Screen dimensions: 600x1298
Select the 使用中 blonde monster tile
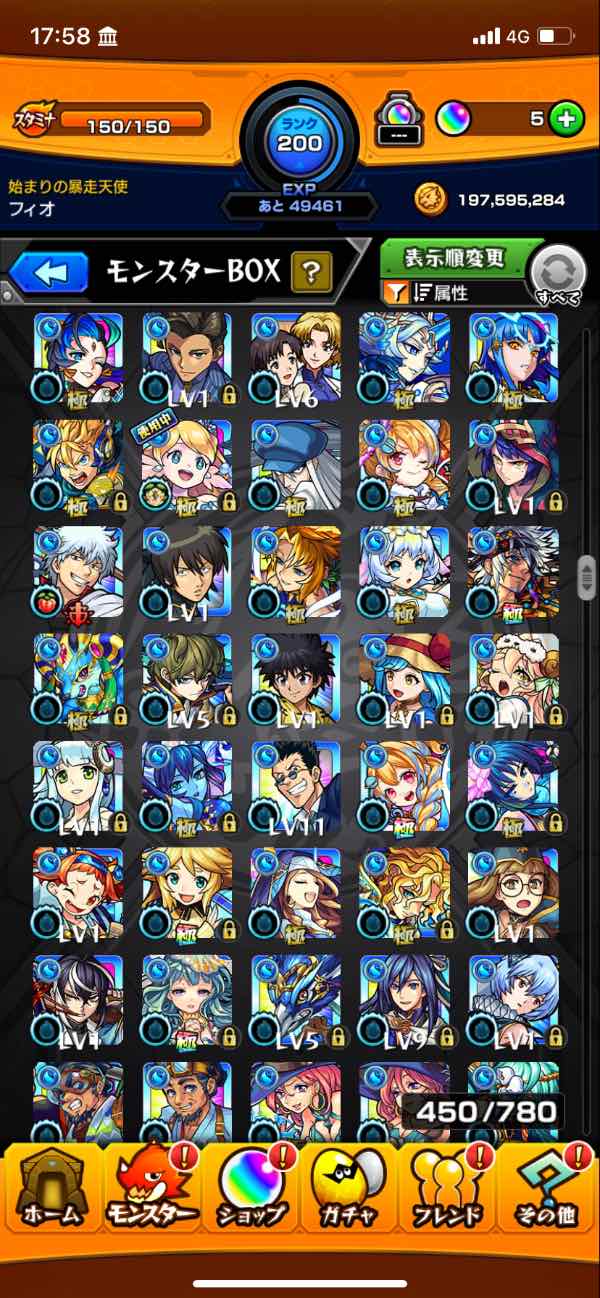point(187,464)
